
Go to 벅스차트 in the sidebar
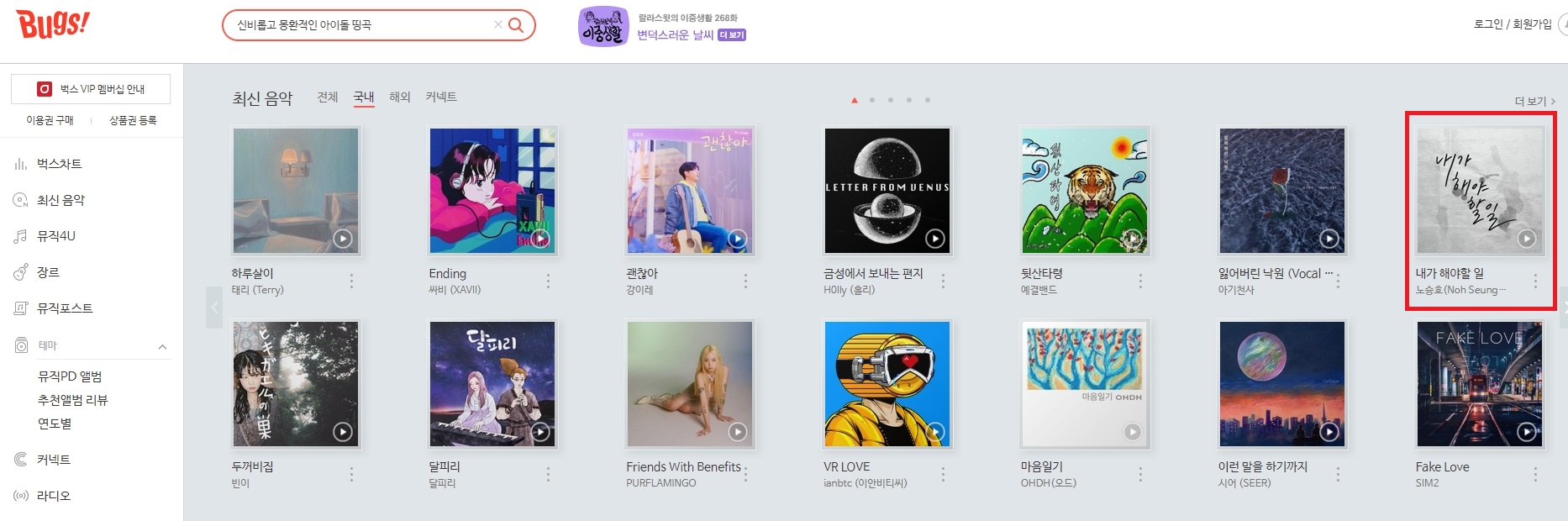click(59, 164)
